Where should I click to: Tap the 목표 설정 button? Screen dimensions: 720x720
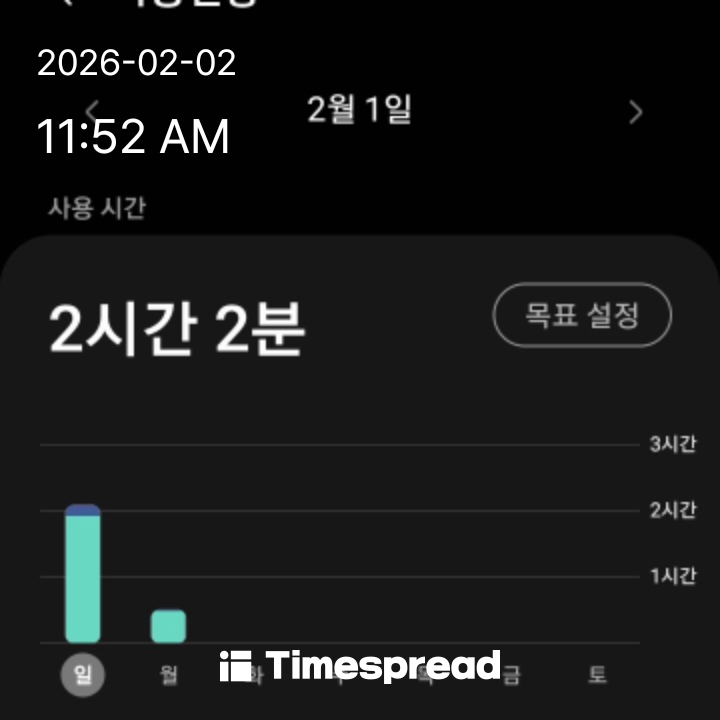click(582, 315)
